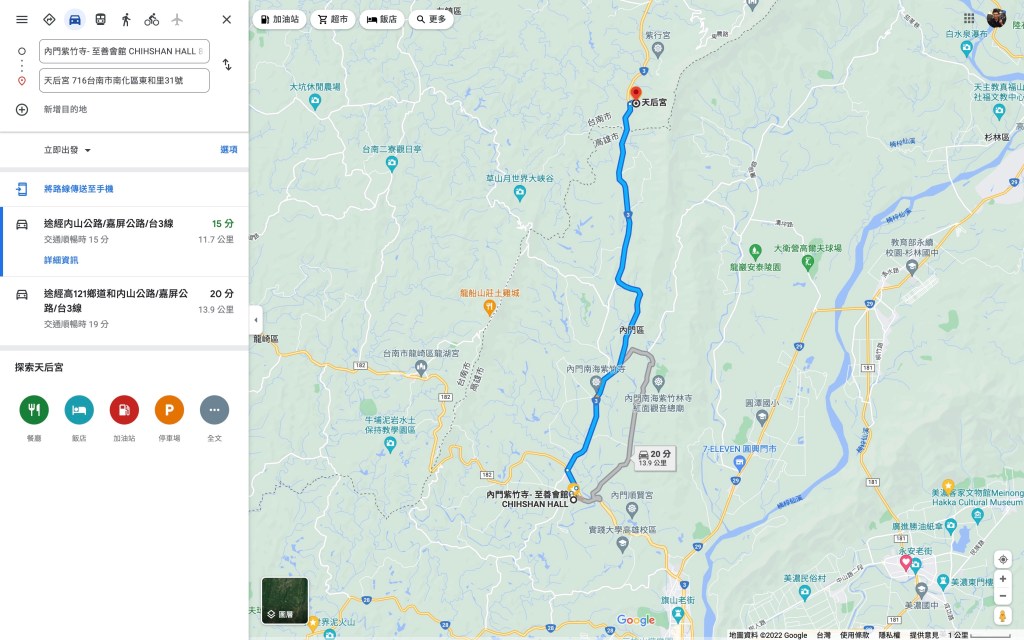Edit the starting point 內門紫竹寺 field
Viewport: 1024px width, 640px height.
click(124, 51)
